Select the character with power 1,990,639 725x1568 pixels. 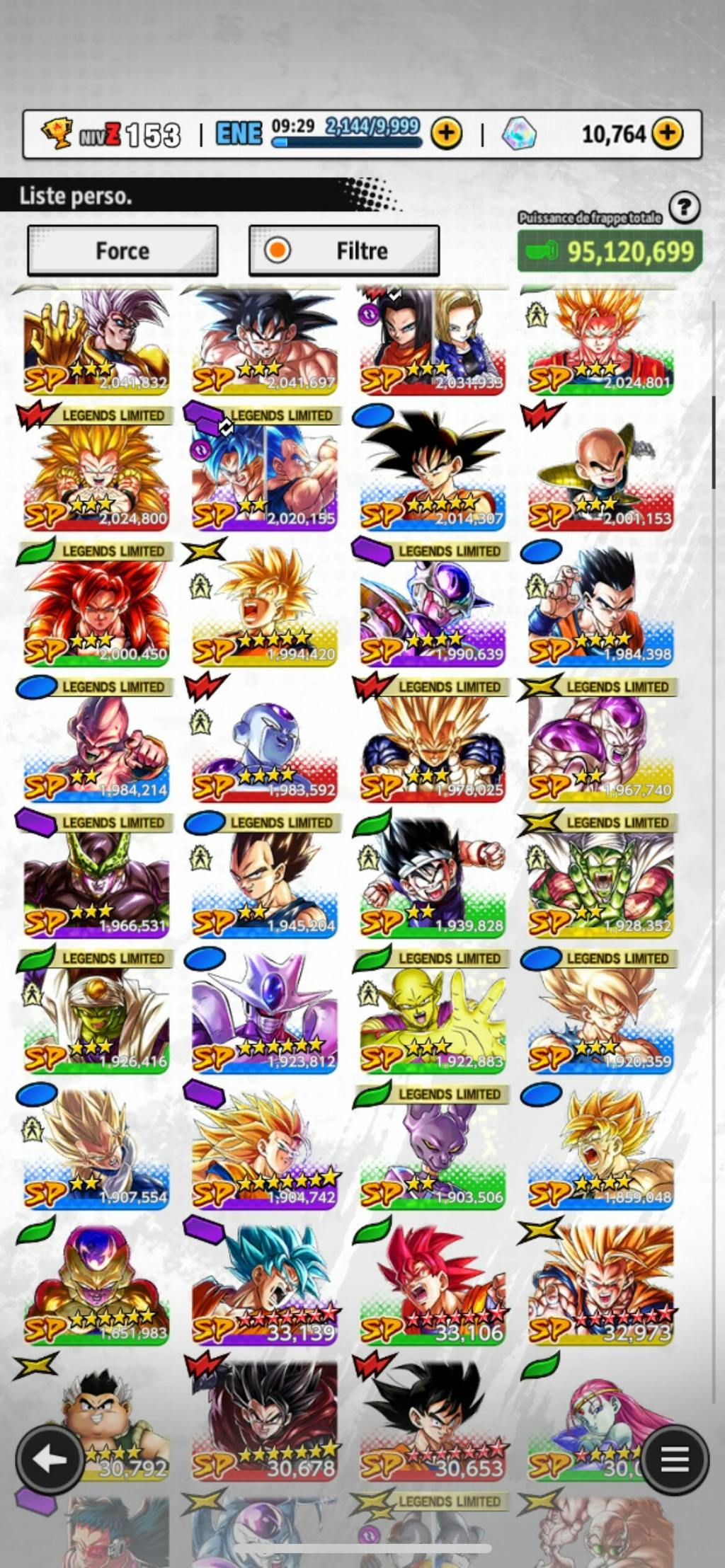pos(433,606)
